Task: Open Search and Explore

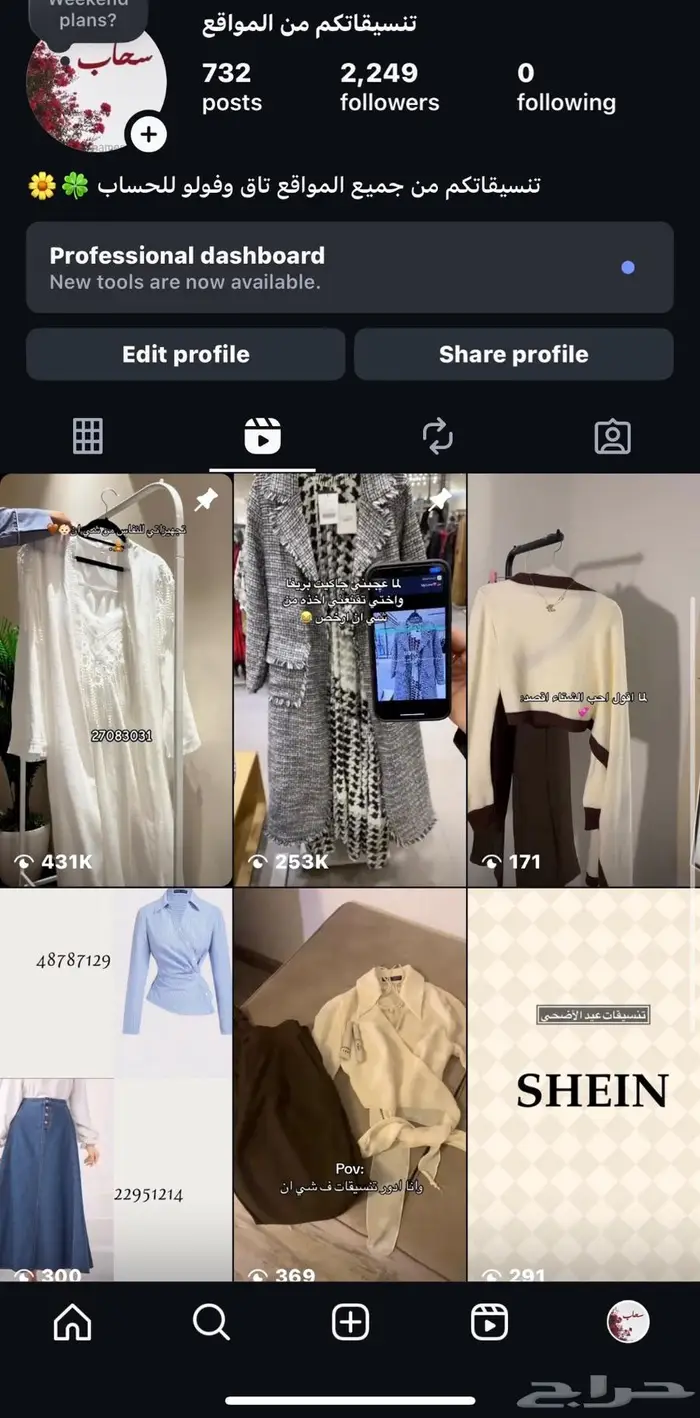Action: pyautogui.click(x=211, y=1322)
